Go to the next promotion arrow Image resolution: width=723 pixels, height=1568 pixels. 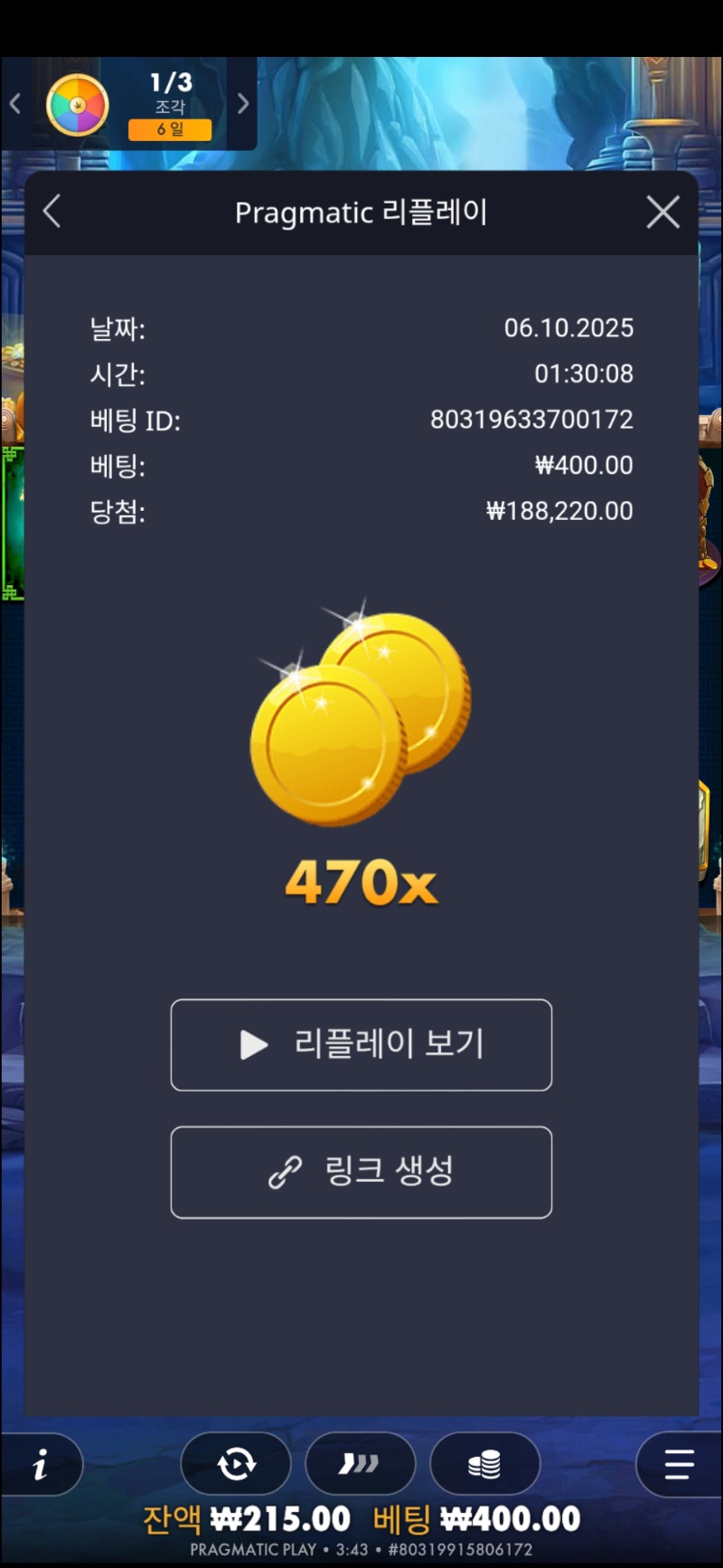243,104
